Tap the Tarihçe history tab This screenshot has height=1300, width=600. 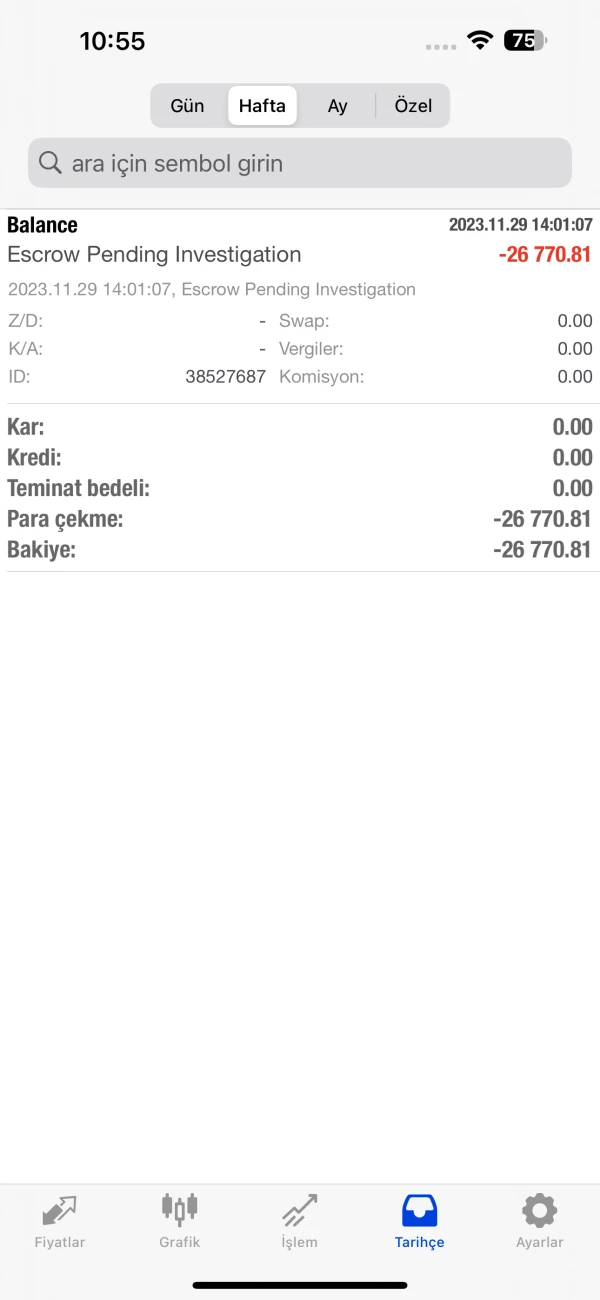[419, 1221]
